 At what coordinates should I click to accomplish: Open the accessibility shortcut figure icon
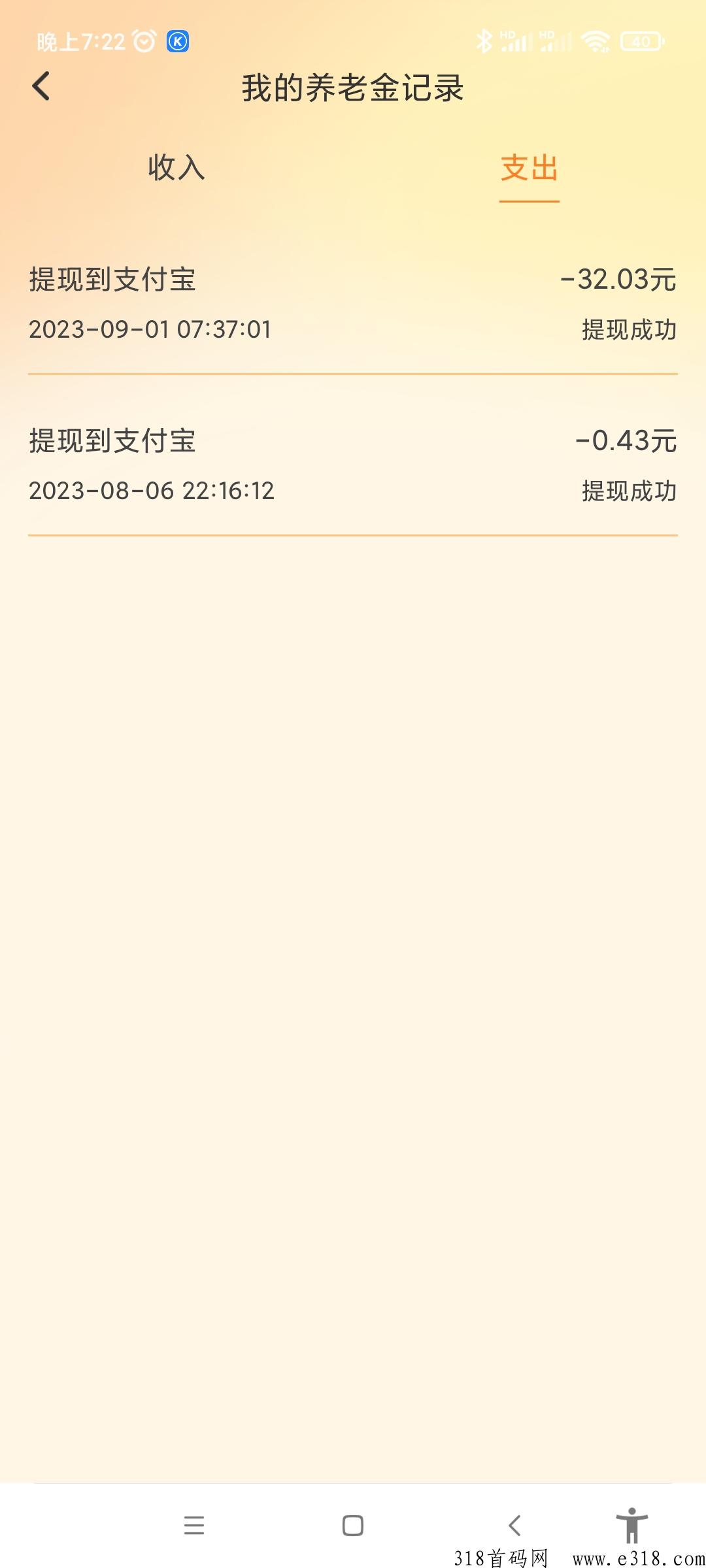631,1525
